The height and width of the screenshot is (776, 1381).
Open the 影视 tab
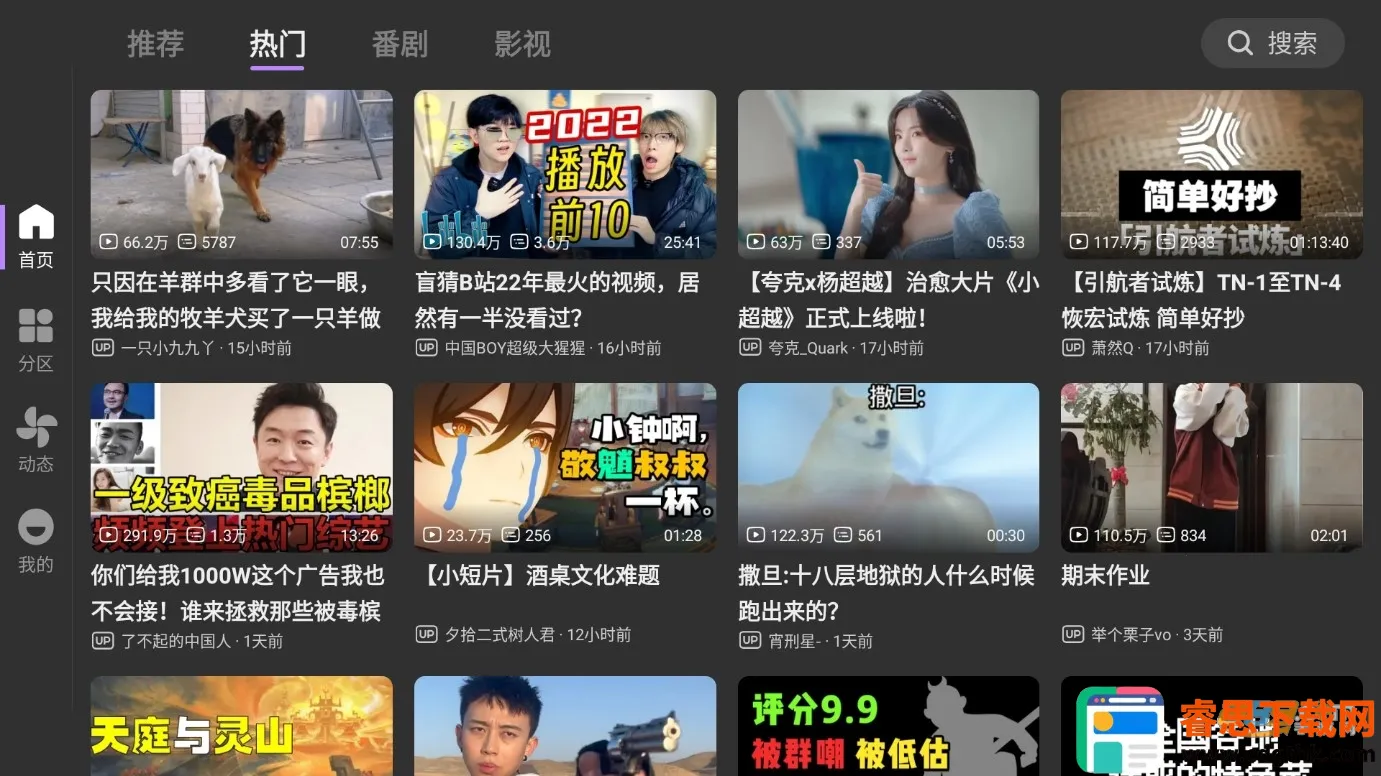tap(522, 44)
